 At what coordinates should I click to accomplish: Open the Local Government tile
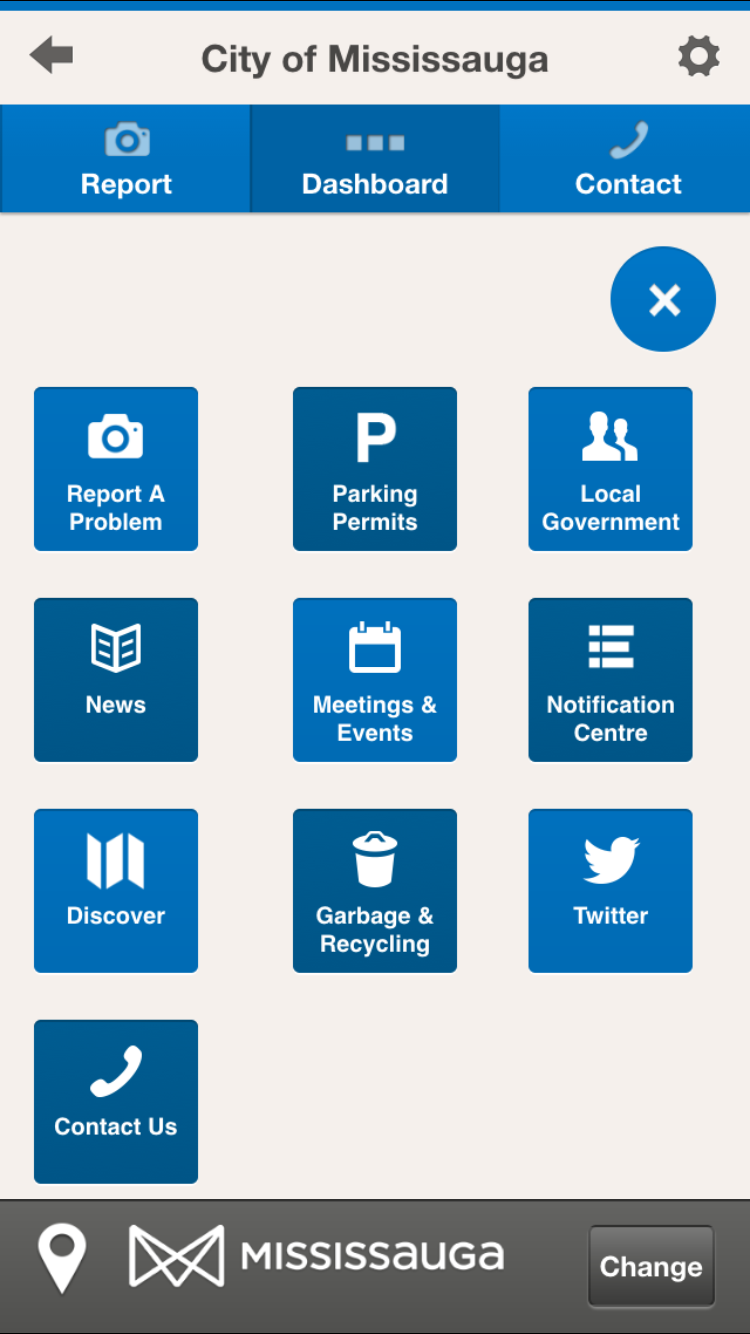[610, 469]
